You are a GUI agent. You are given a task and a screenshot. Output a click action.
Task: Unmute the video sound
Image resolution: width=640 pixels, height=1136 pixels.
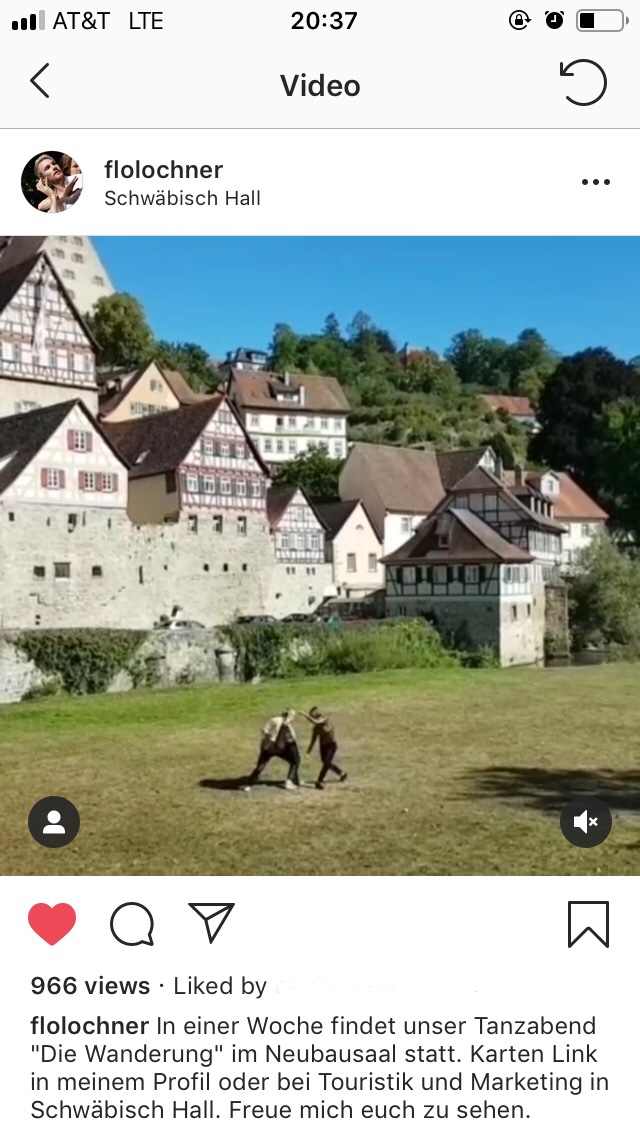click(x=585, y=822)
